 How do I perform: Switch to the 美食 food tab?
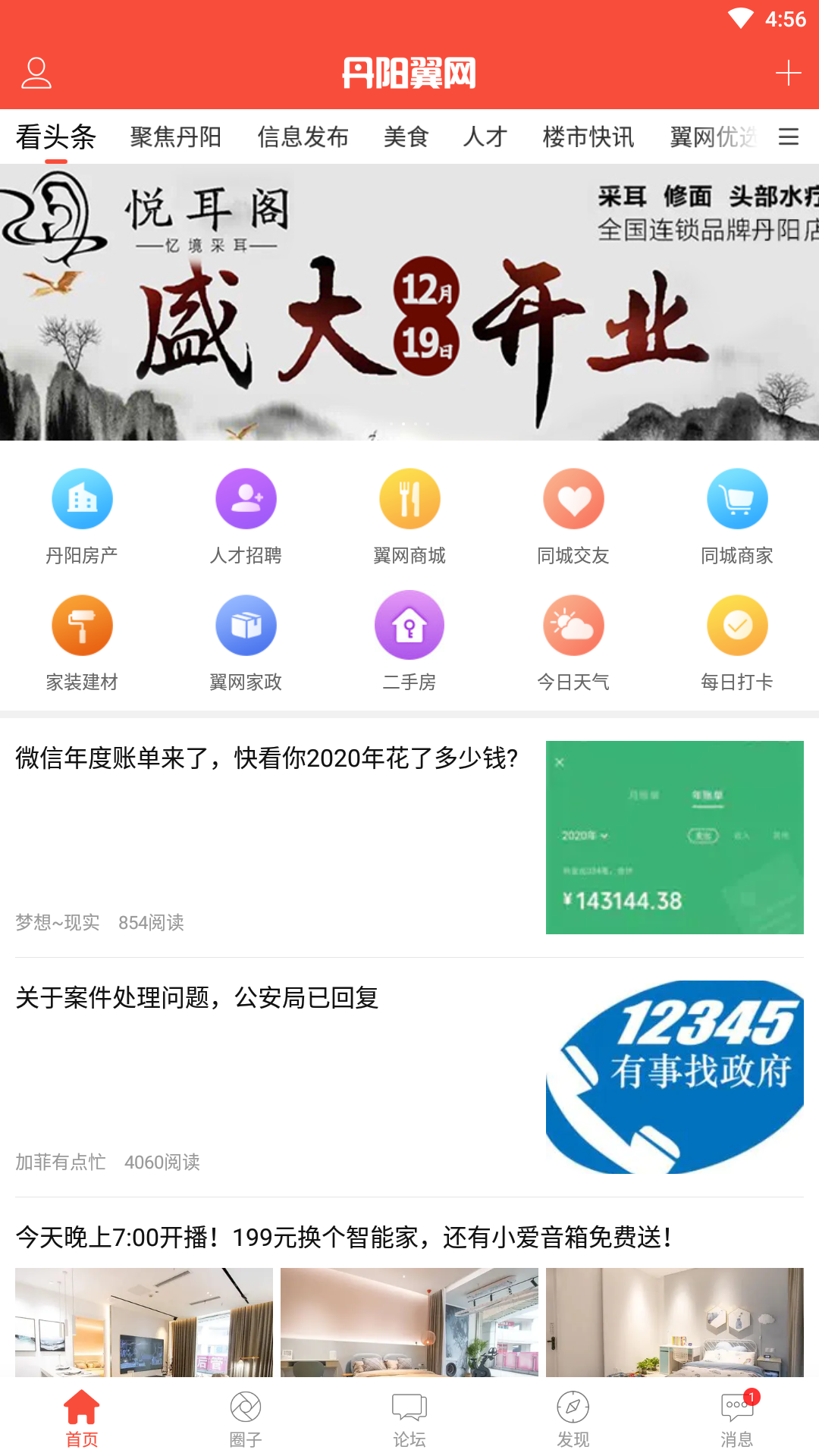(x=406, y=136)
